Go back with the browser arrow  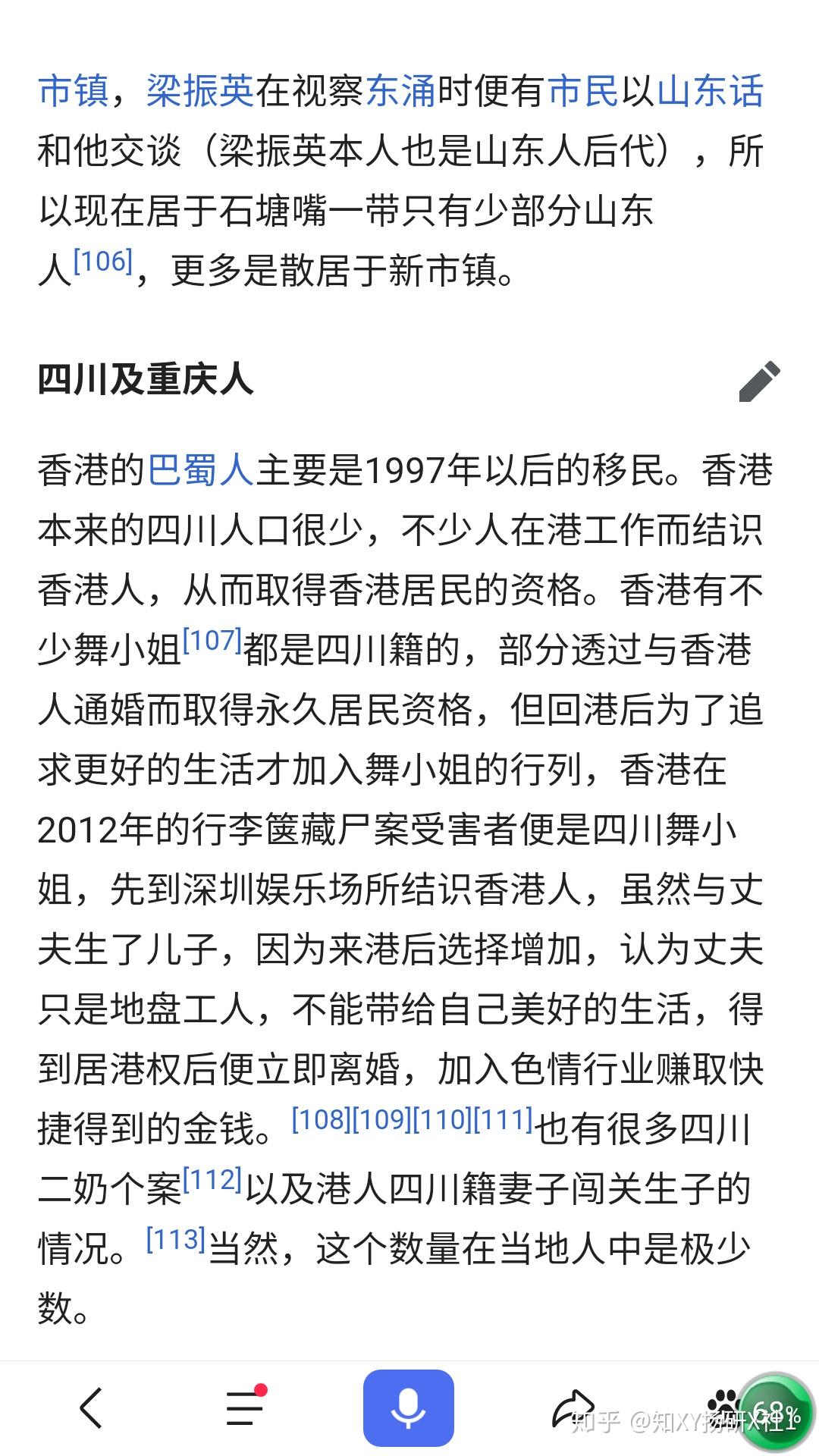tap(91, 1408)
